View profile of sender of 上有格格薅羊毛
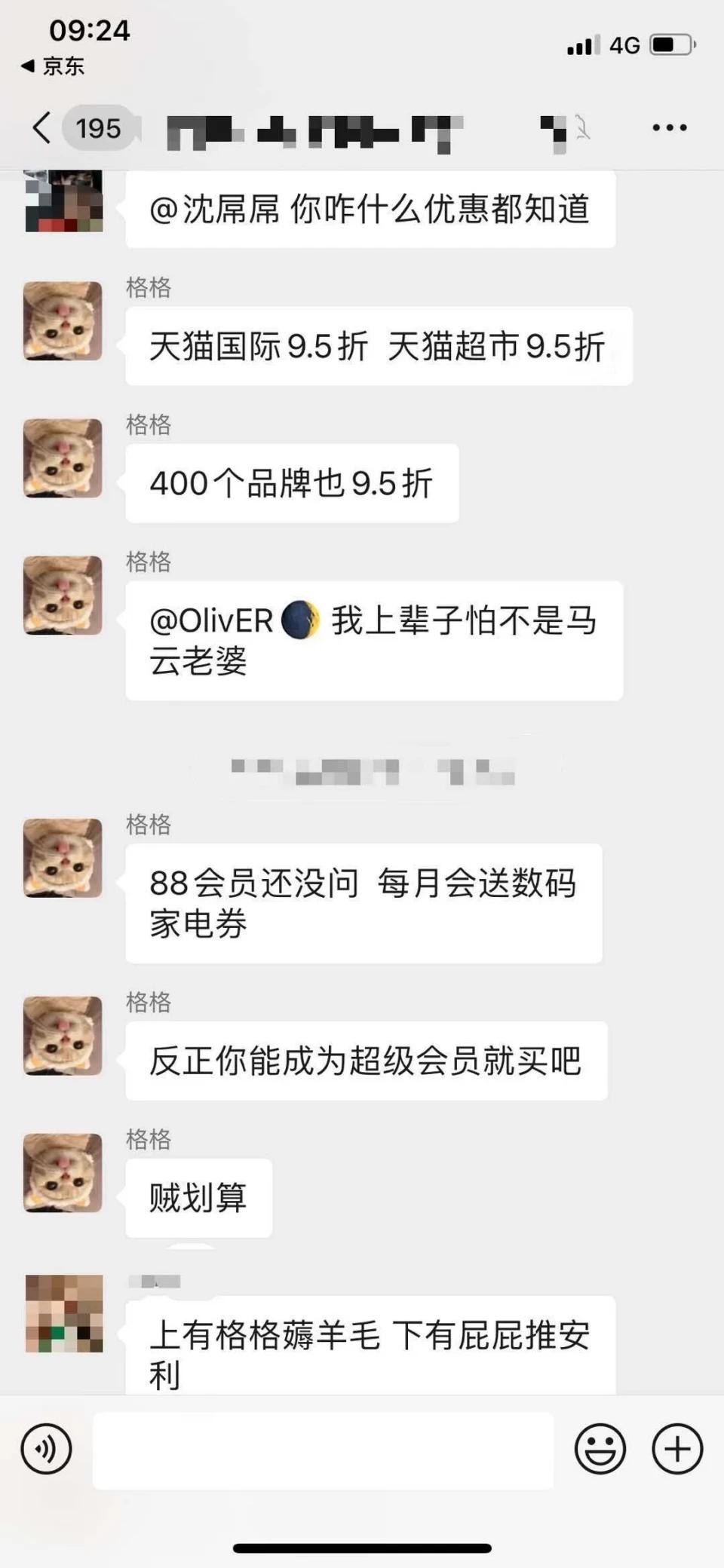The image size is (724, 1568). click(x=64, y=1312)
